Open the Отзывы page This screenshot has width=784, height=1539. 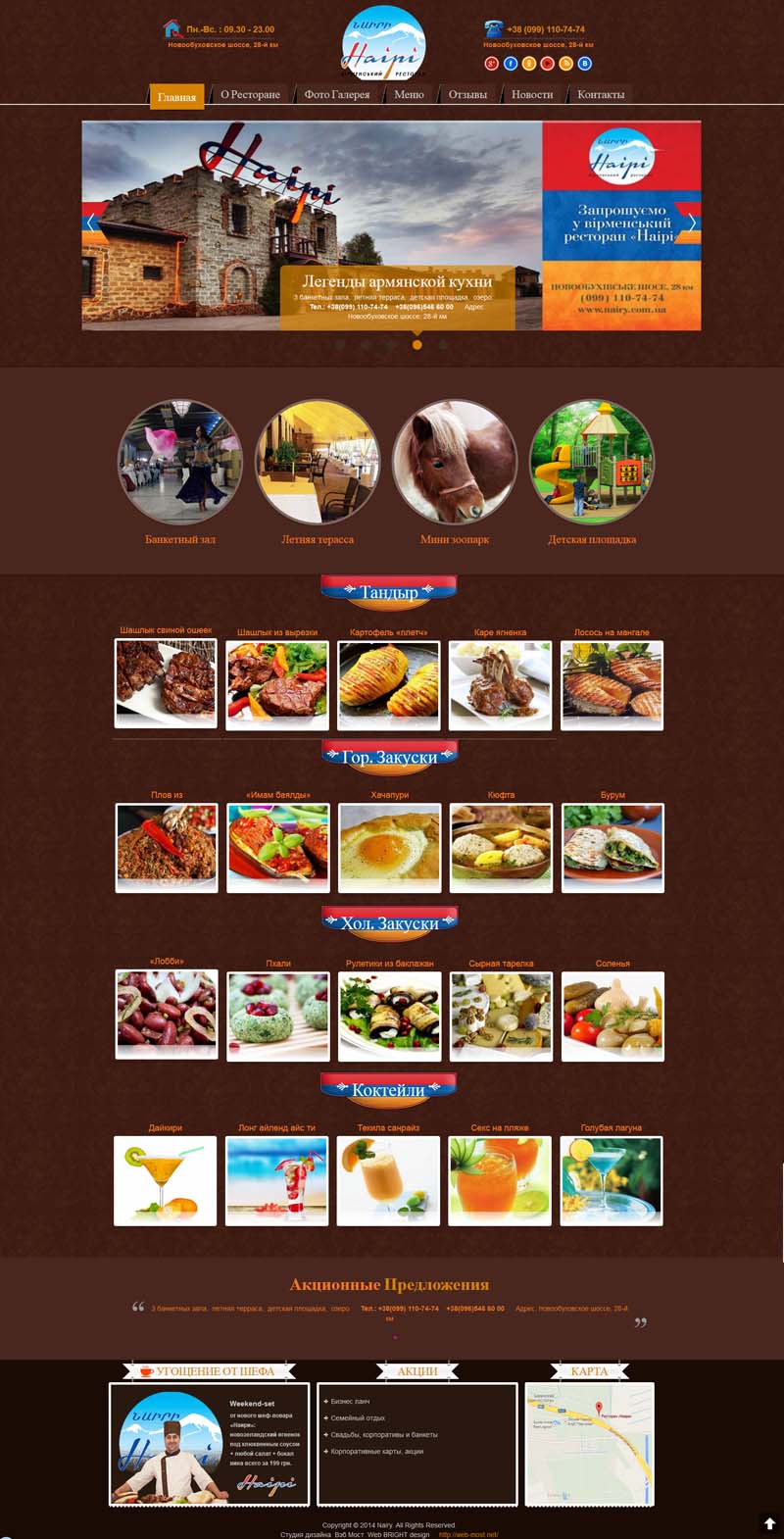coord(467,94)
